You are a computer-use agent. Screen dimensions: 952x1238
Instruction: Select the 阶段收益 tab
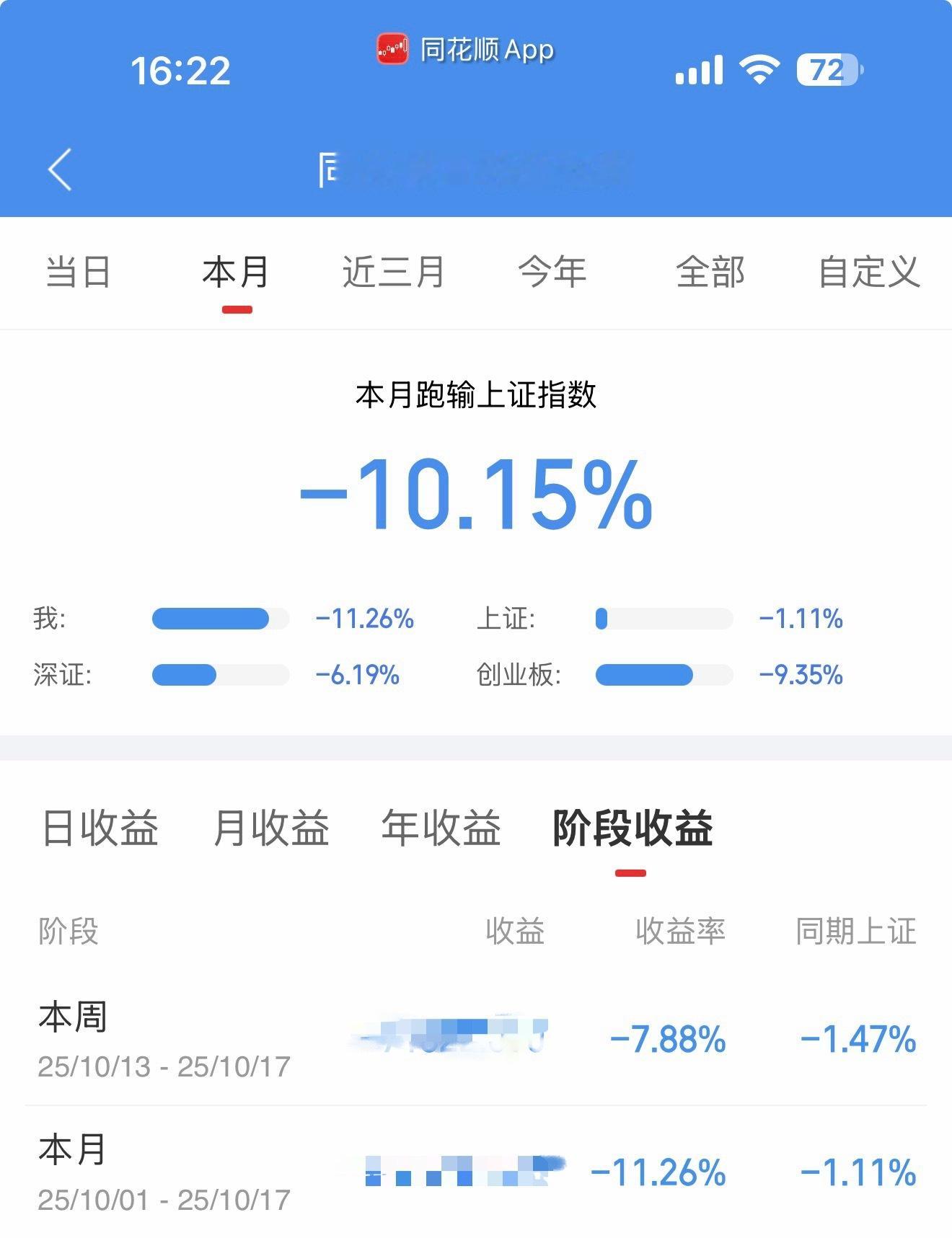(x=633, y=827)
